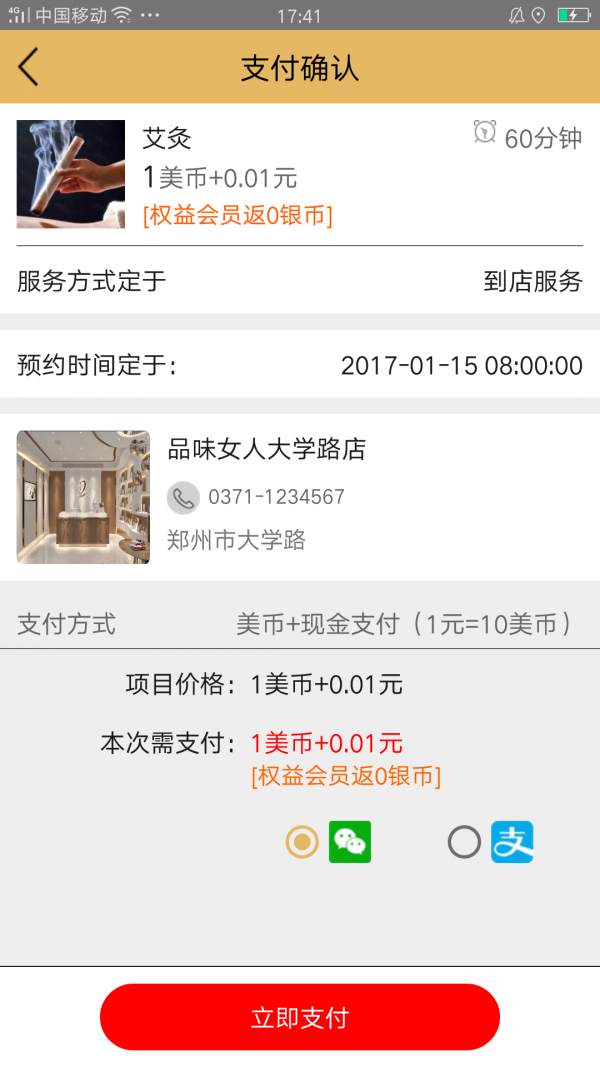Call the store via phone icon

click(x=183, y=497)
